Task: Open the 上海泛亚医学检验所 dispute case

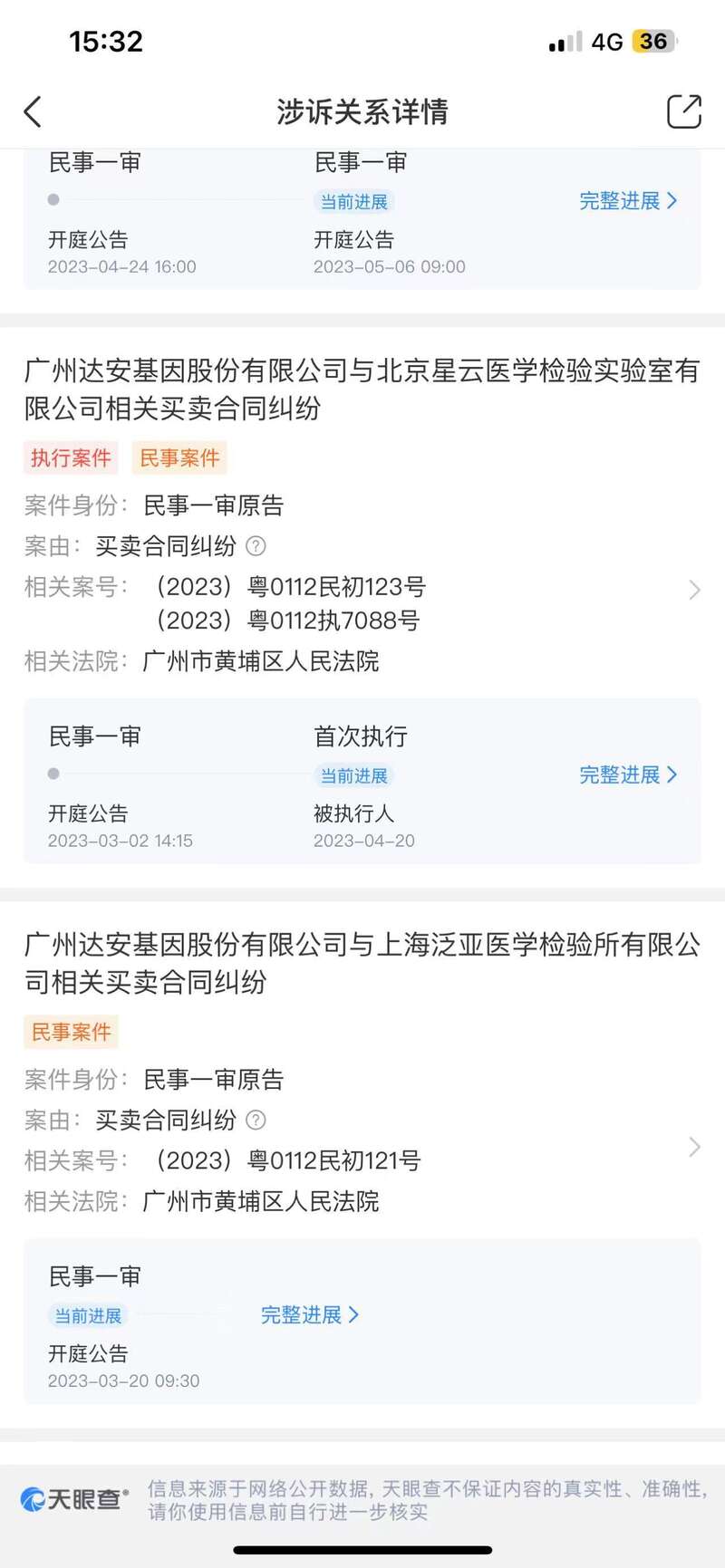Action: [x=362, y=963]
